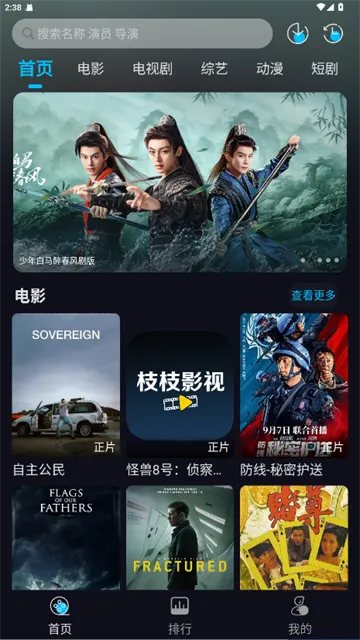
Task: Open the Flags of Our Fathers poster
Action: click(x=66, y=537)
